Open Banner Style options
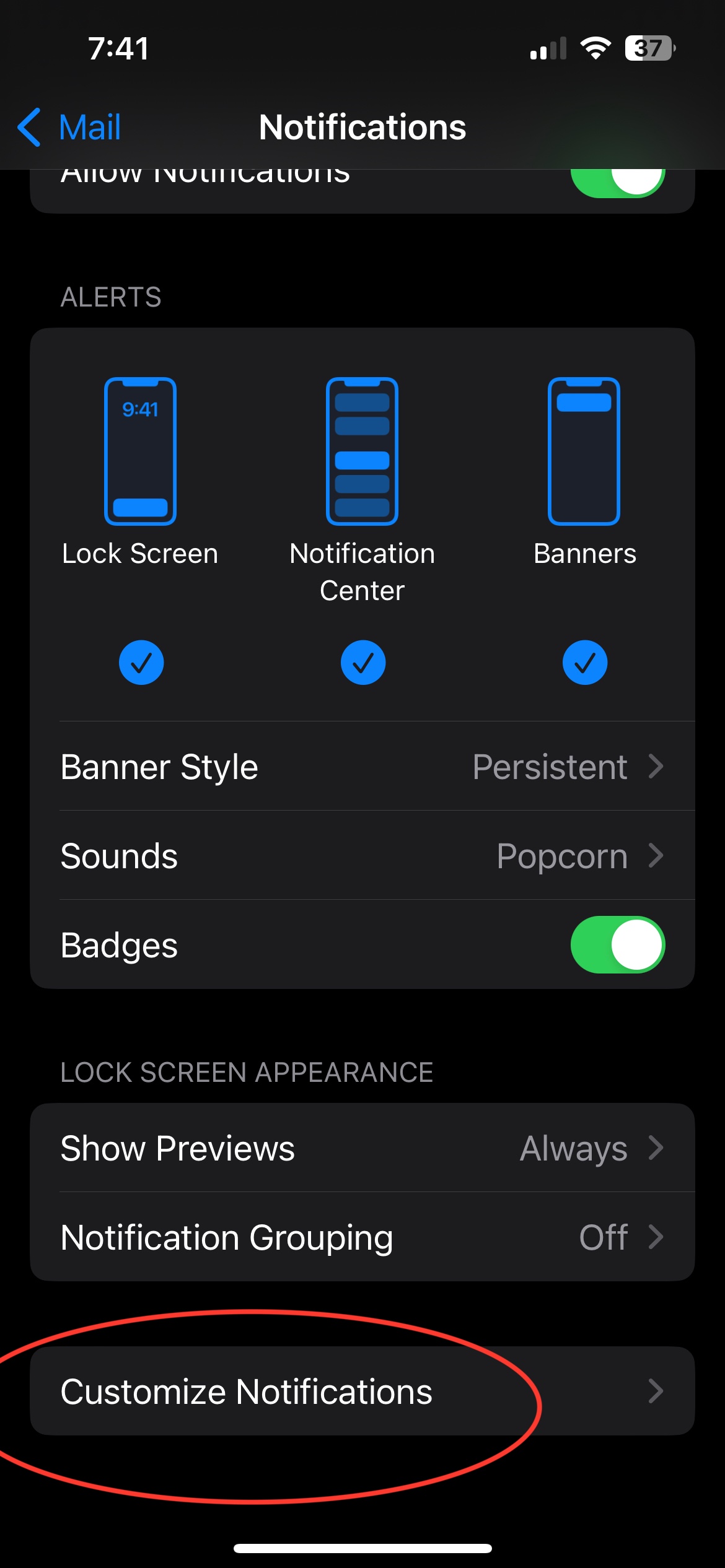725x1568 pixels. pyautogui.click(x=362, y=767)
